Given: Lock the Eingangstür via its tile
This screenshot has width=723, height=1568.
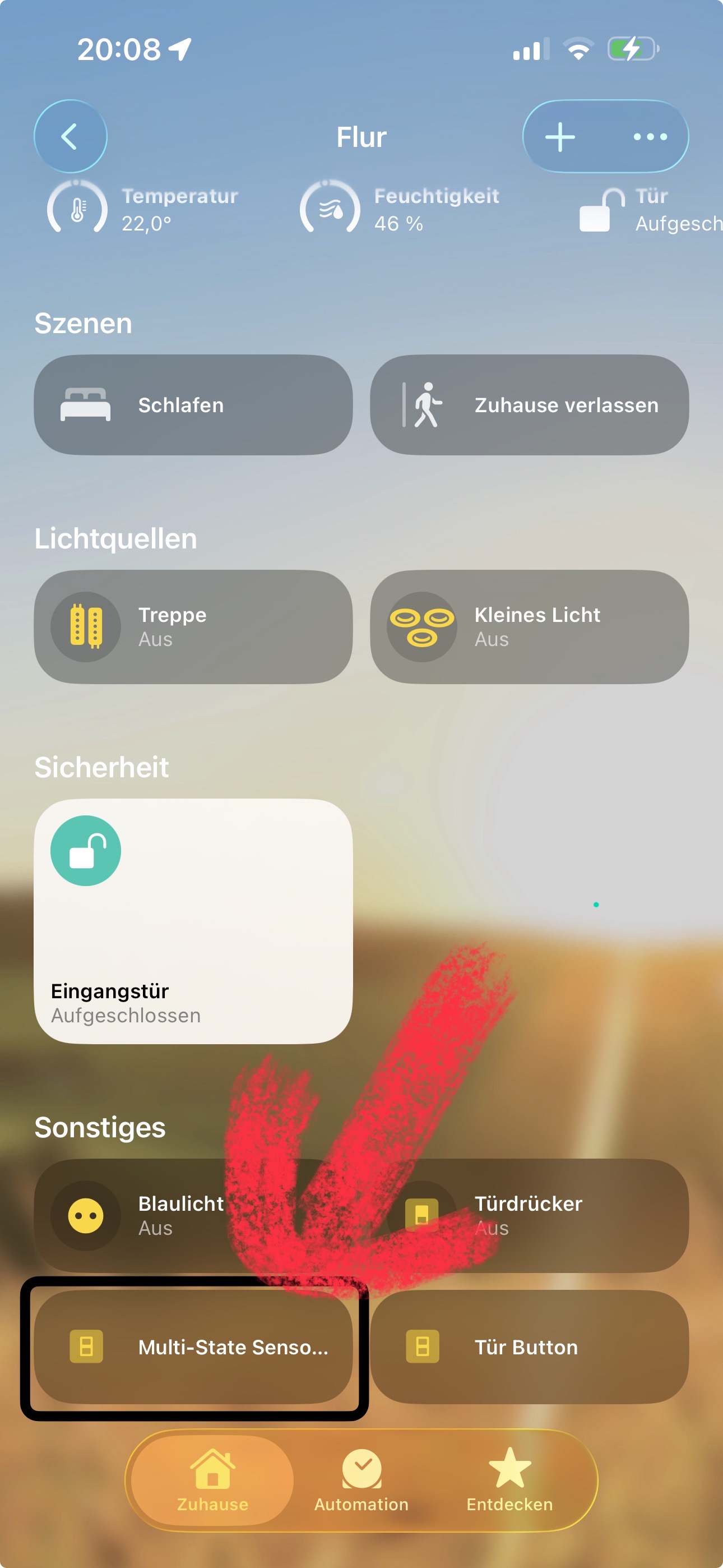Looking at the screenshot, I should pos(86,850).
